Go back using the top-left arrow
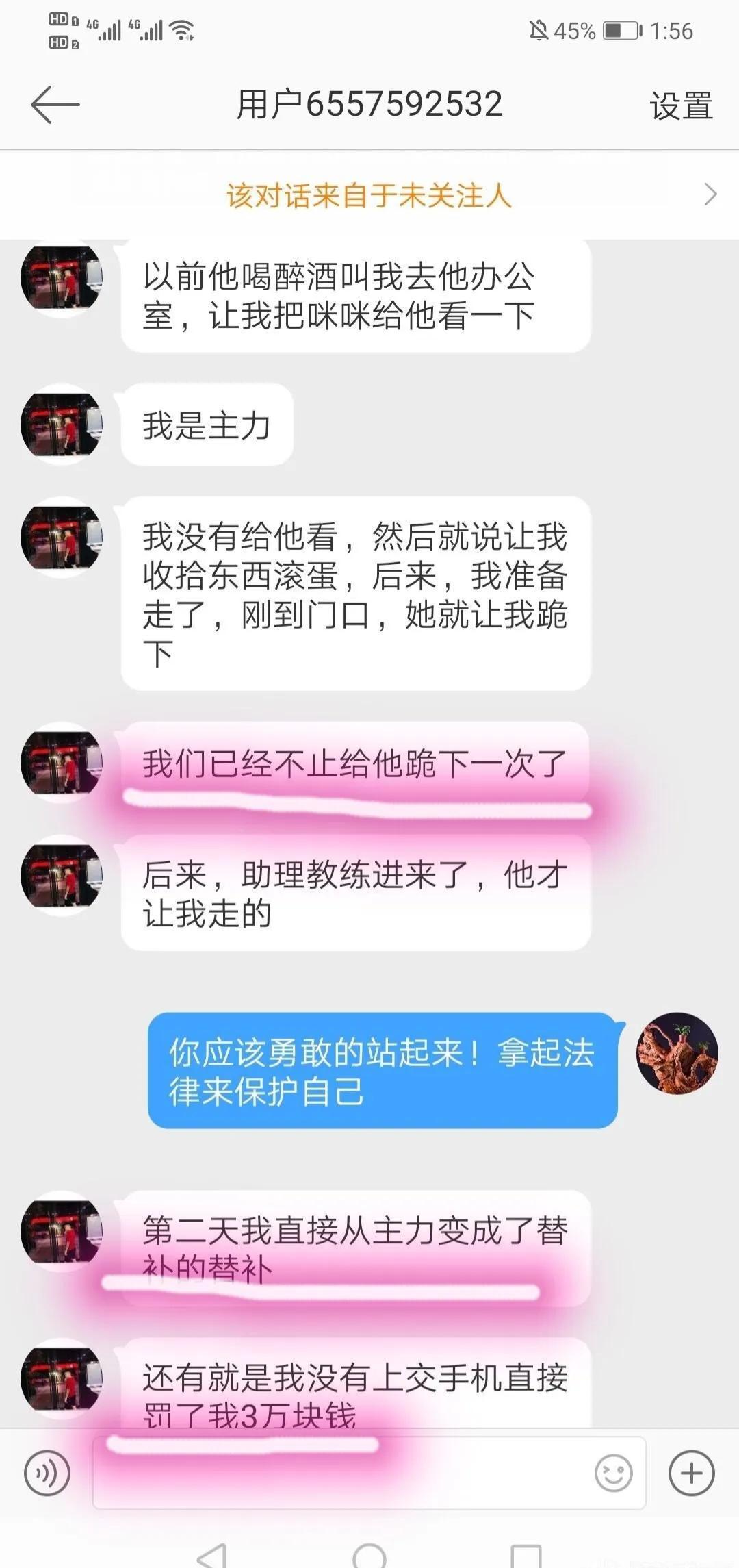Screen dimensions: 739x1568 pos(55,105)
